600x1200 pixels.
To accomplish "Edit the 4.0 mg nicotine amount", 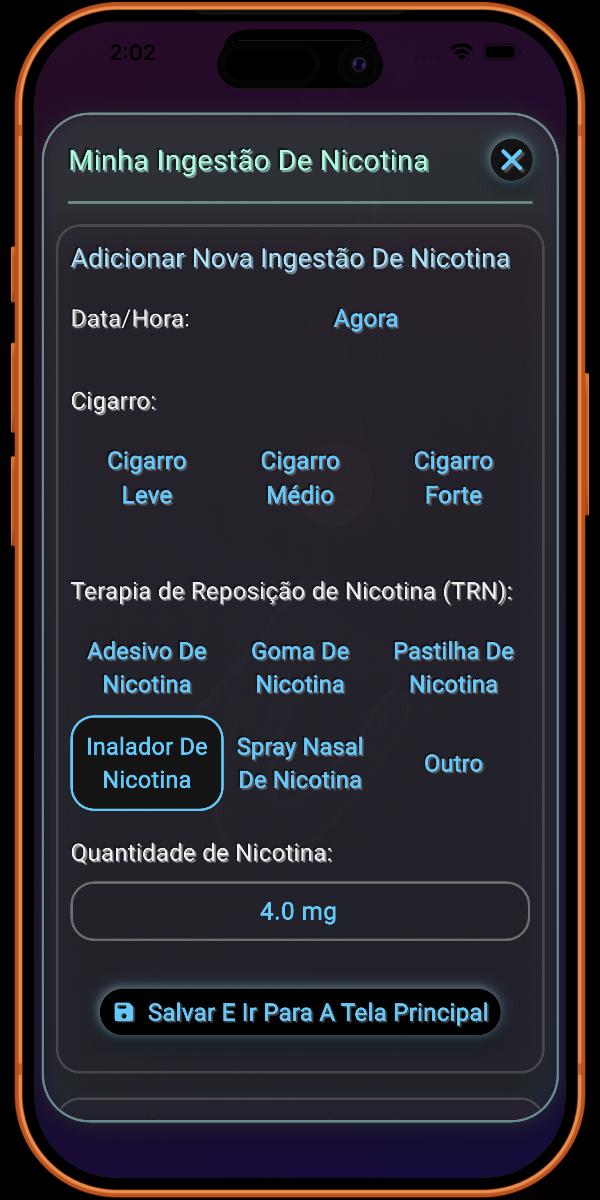I will click(299, 911).
